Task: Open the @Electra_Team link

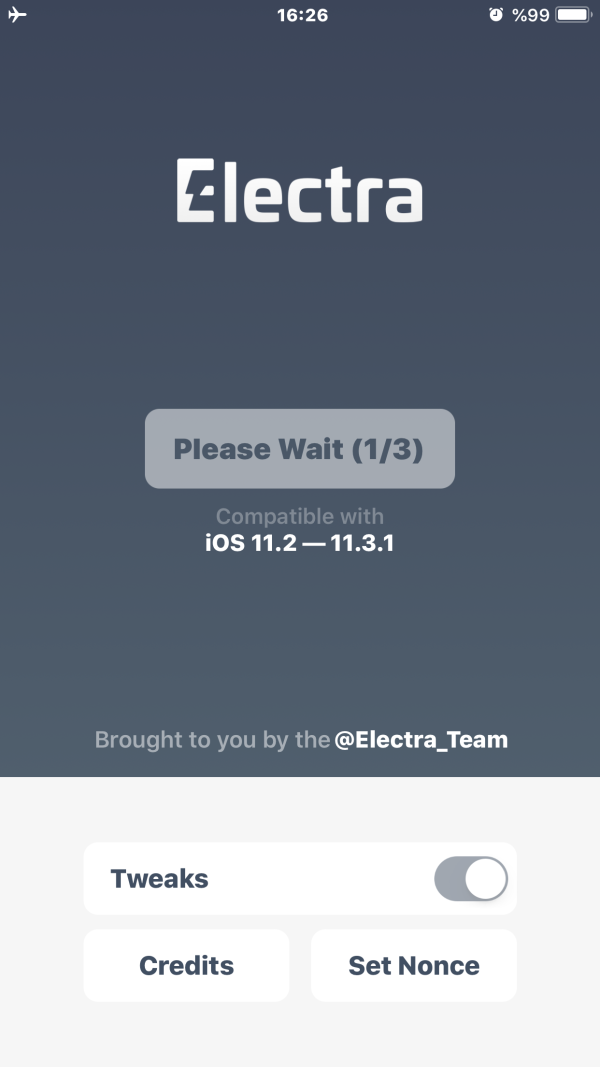Action: pos(421,740)
